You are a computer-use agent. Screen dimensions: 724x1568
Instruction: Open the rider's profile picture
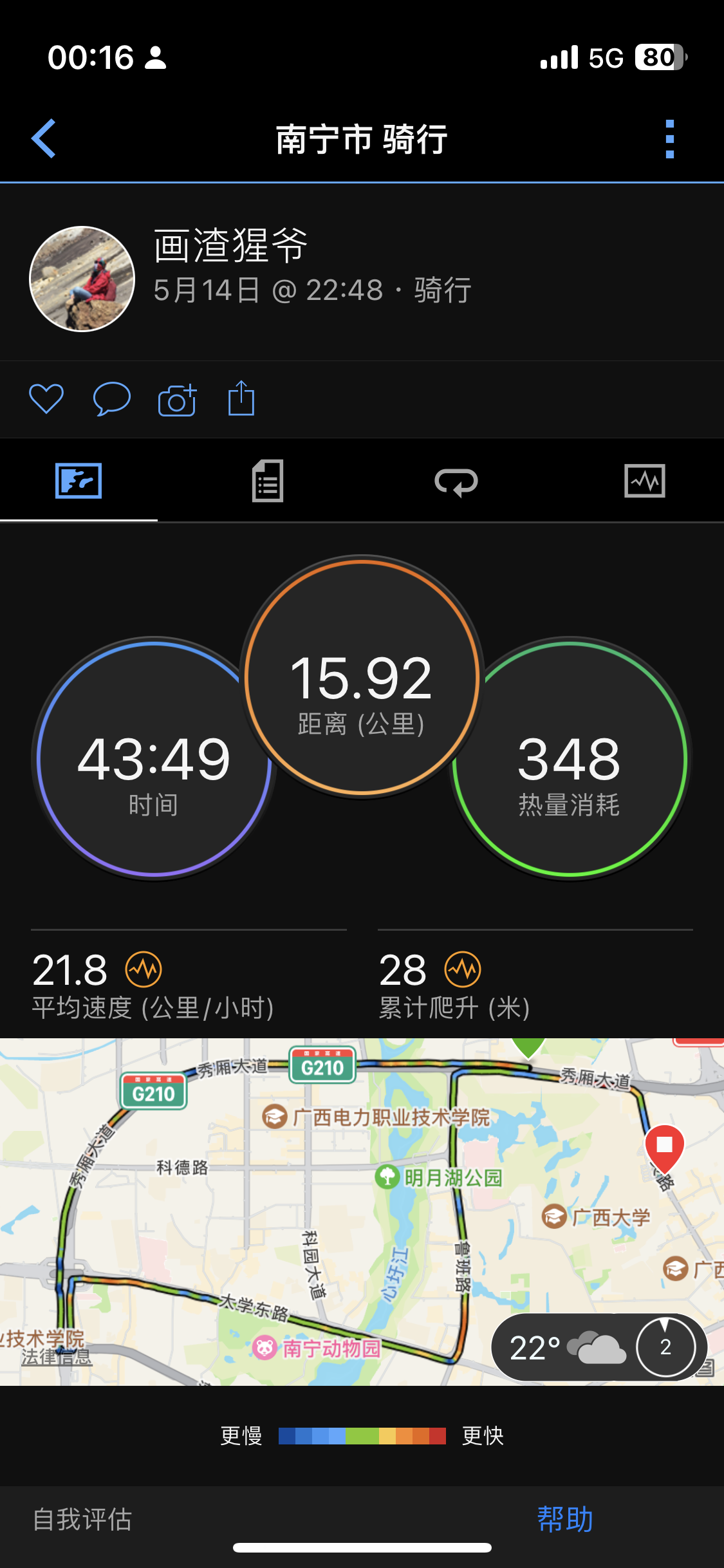(82, 279)
